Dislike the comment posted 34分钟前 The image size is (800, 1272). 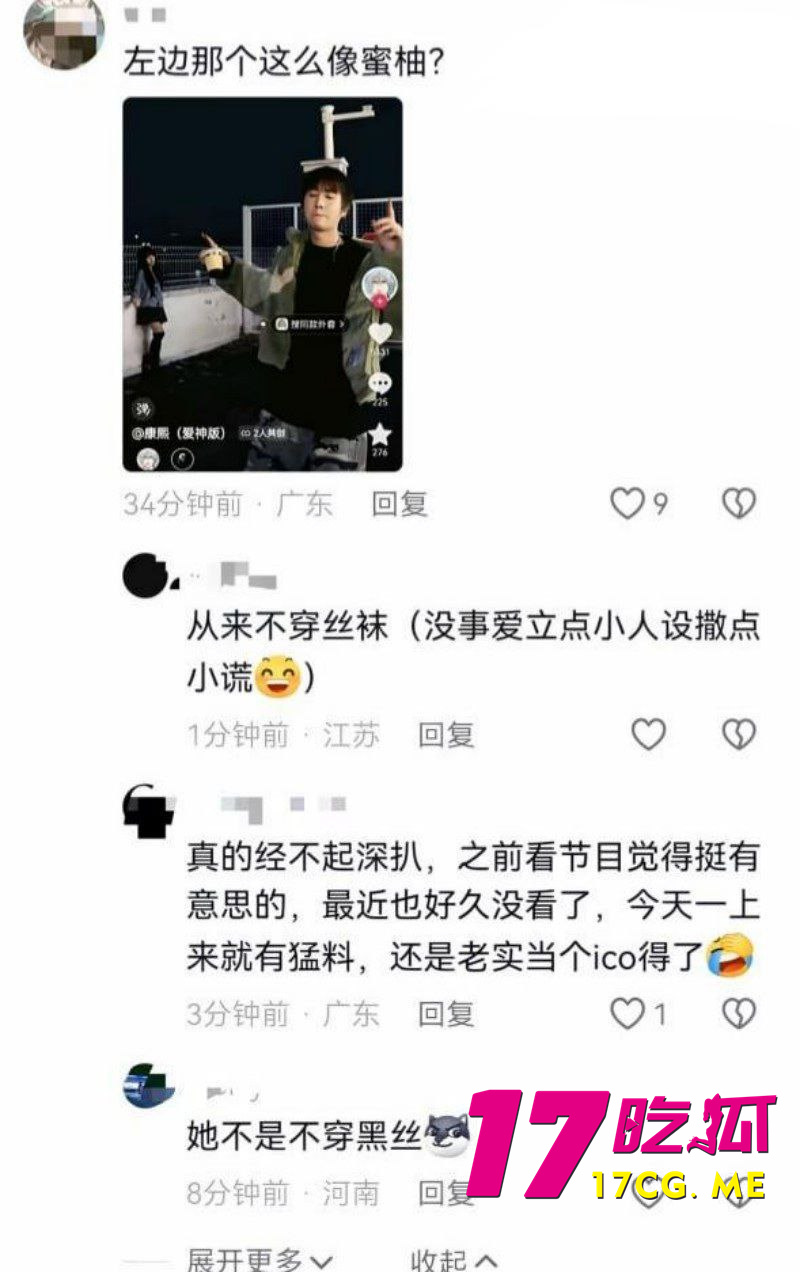click(x=738, y=505)
